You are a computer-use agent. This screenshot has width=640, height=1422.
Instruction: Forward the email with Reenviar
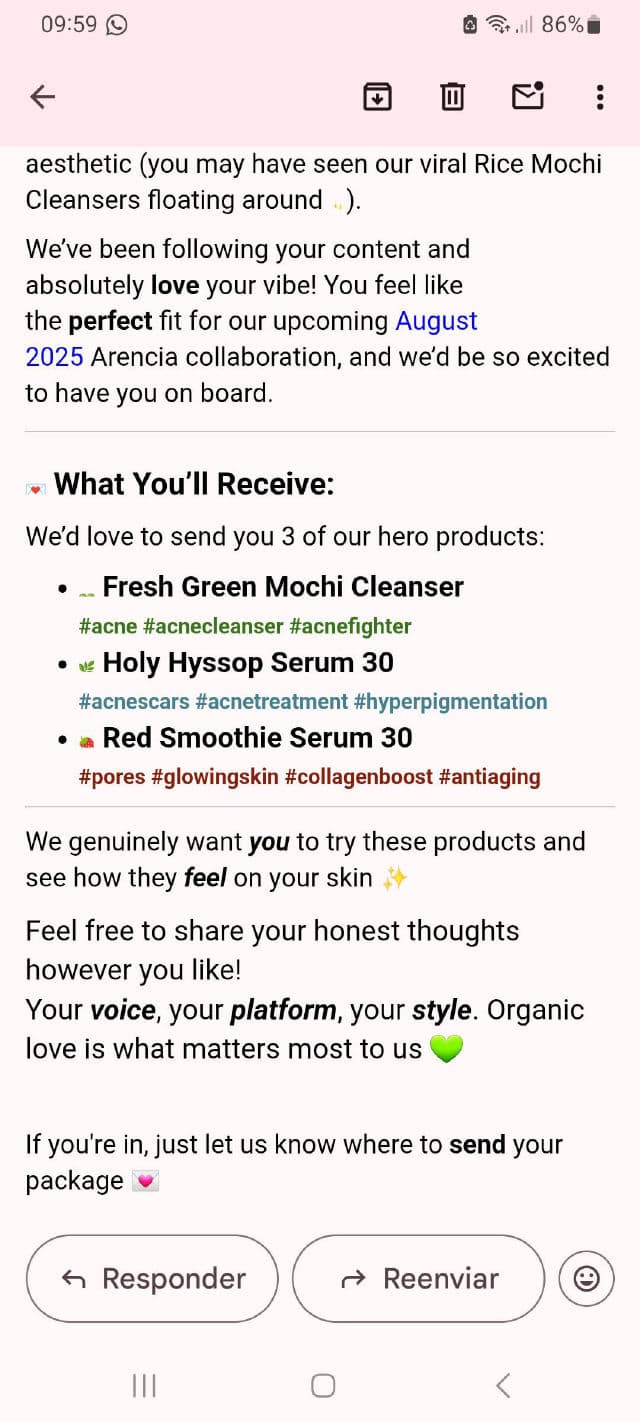pyautogui.click(x=418, y=1278)
